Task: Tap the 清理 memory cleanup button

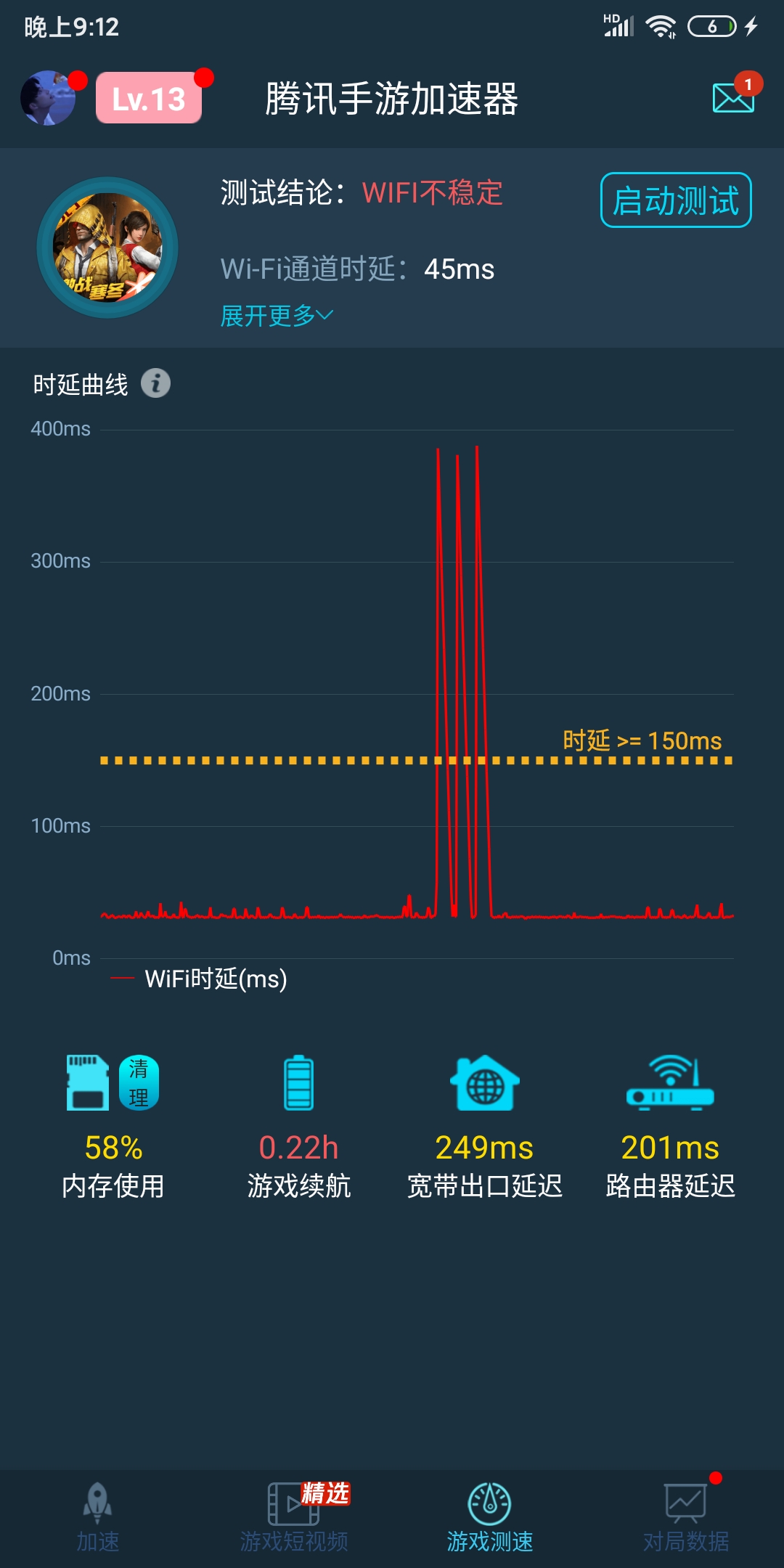Action: (139, 1083)
